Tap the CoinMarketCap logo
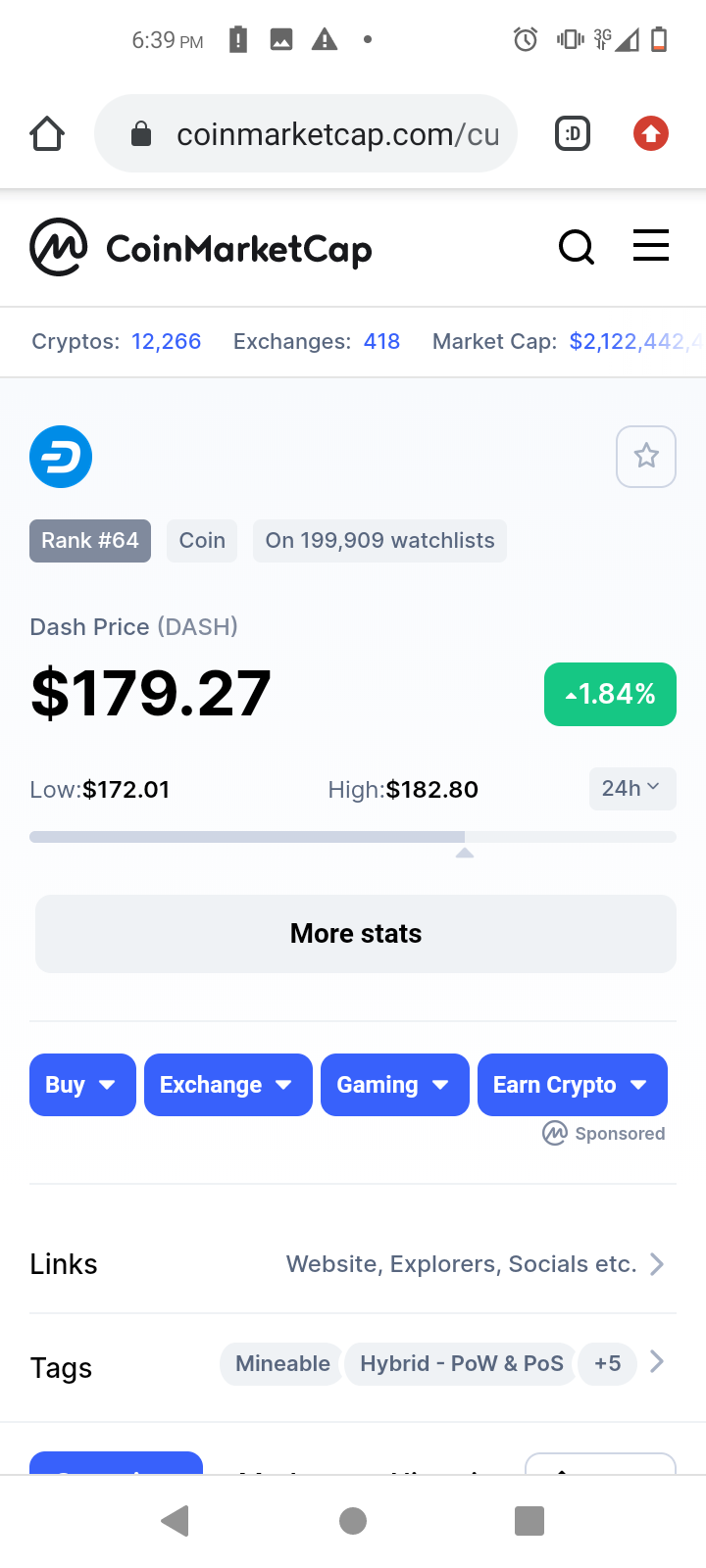The width and height of the screenshot is (706, 1568). coord(201,248)
